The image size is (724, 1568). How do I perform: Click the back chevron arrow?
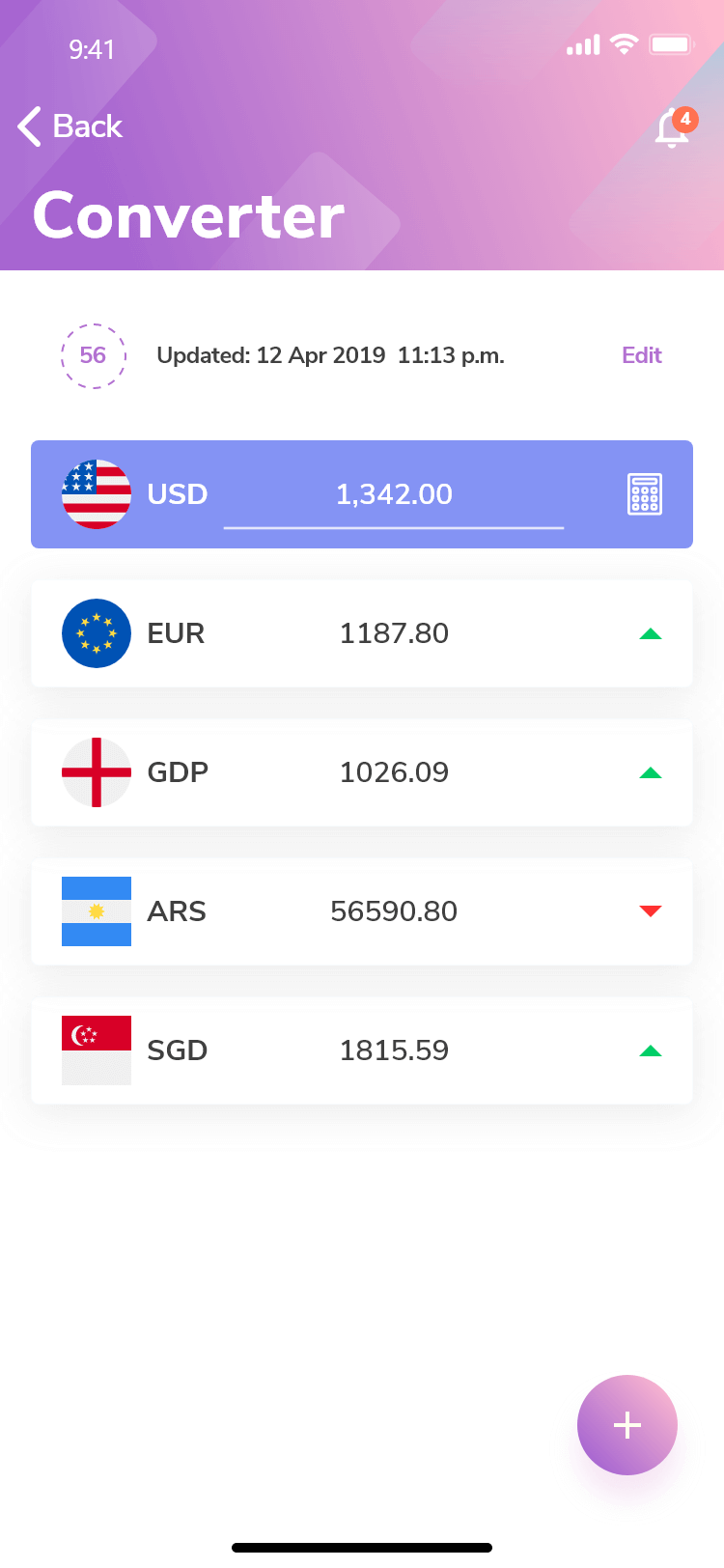tap(28, 126)
